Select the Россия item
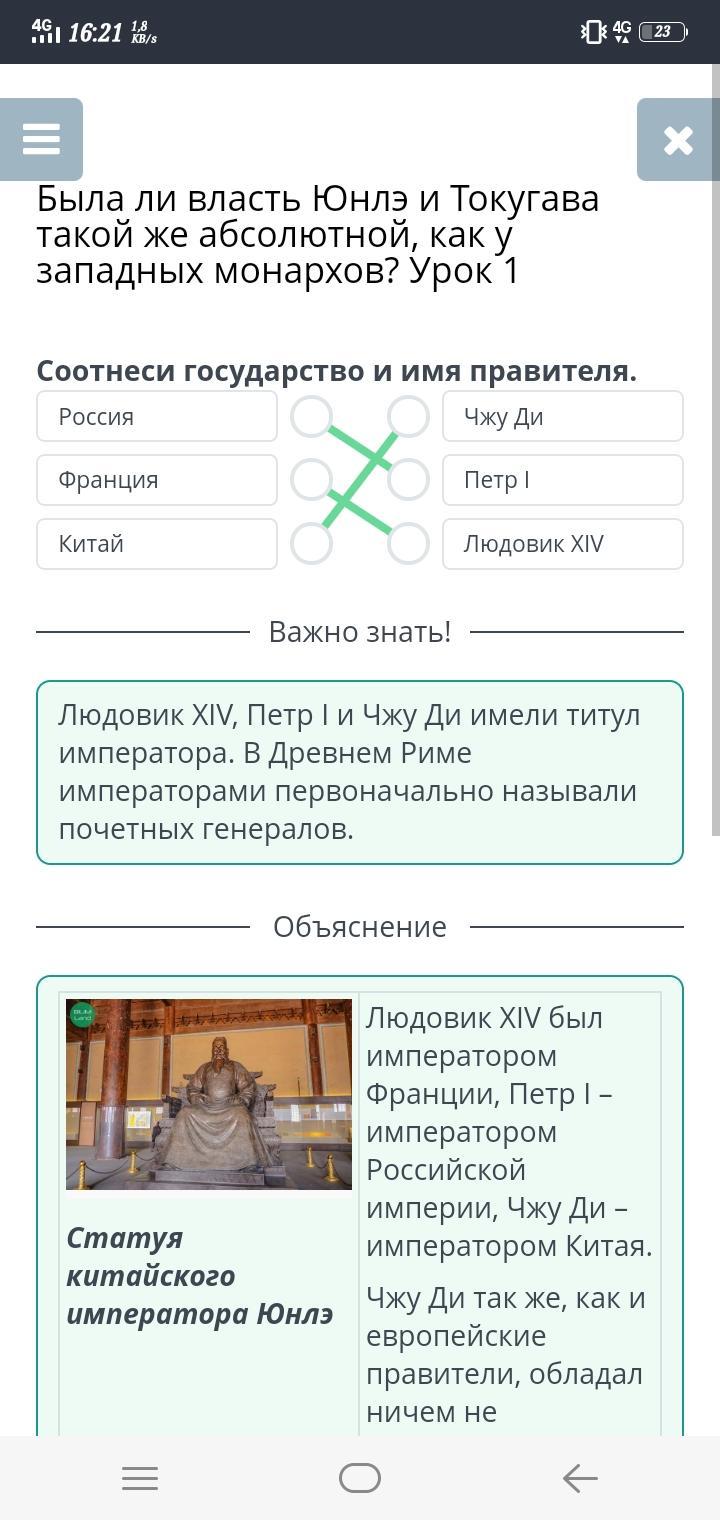 pyautogui.click(x=157, y=416)
